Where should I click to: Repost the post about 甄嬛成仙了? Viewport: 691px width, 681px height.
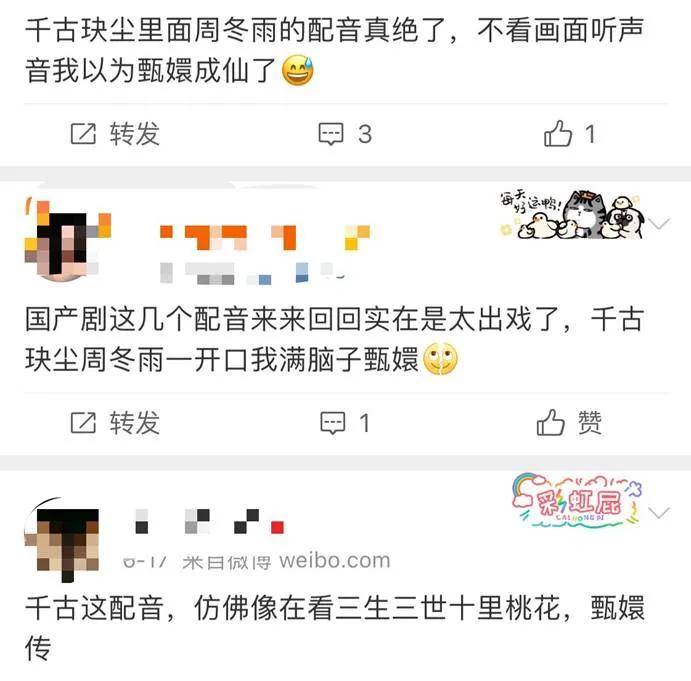coord(115,134)
